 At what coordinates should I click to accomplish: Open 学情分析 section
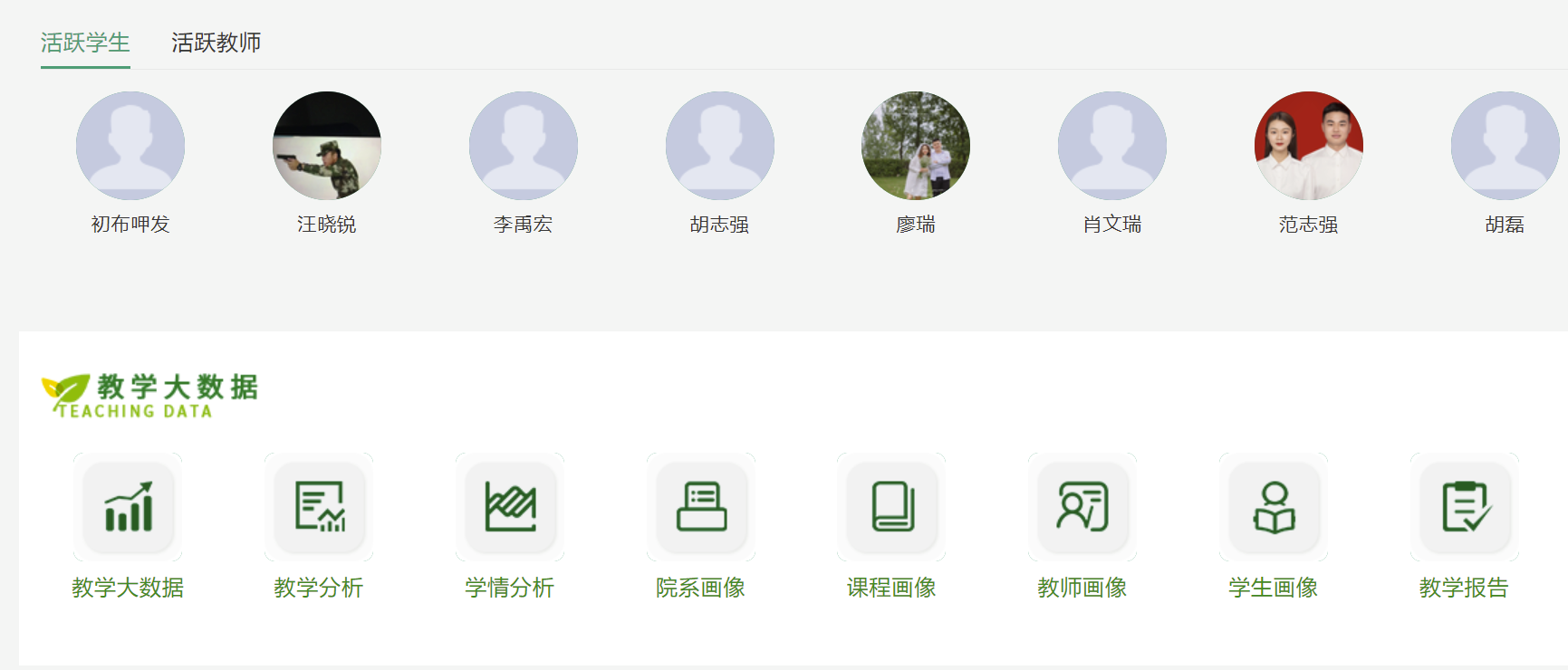[510, 507]
